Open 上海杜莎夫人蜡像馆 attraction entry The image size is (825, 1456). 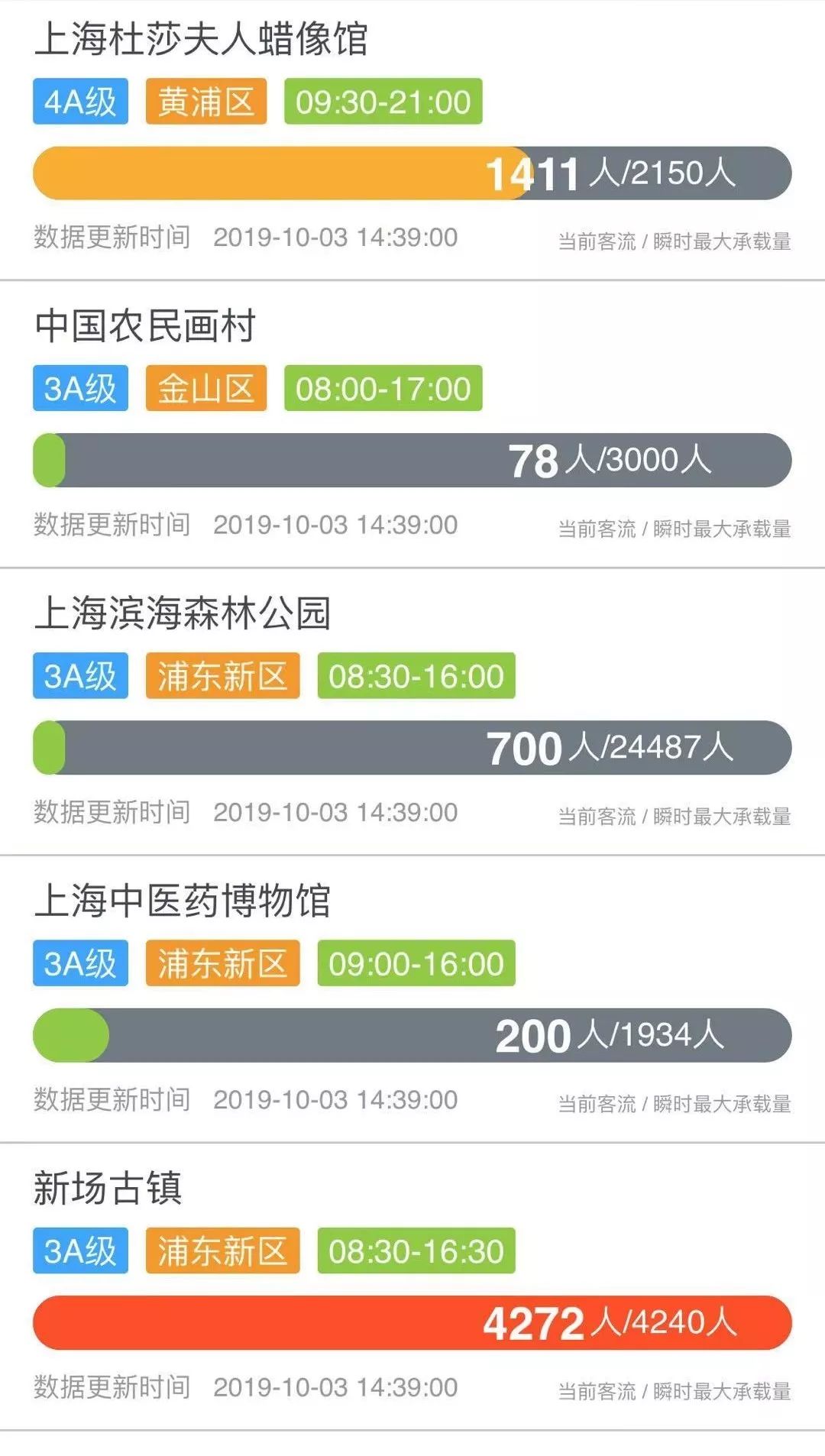(x=202, y=39)
